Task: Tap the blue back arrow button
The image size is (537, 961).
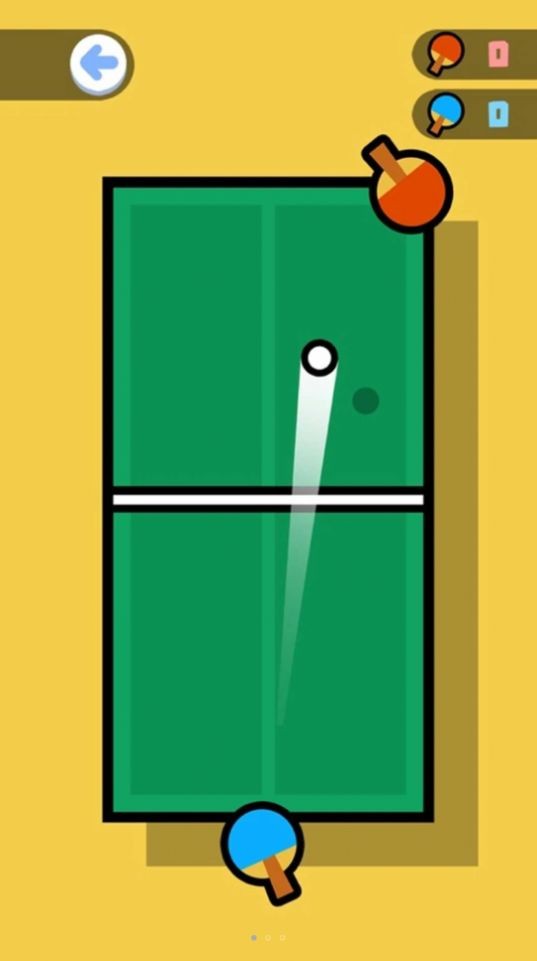Action: click(x=99, y=64)
